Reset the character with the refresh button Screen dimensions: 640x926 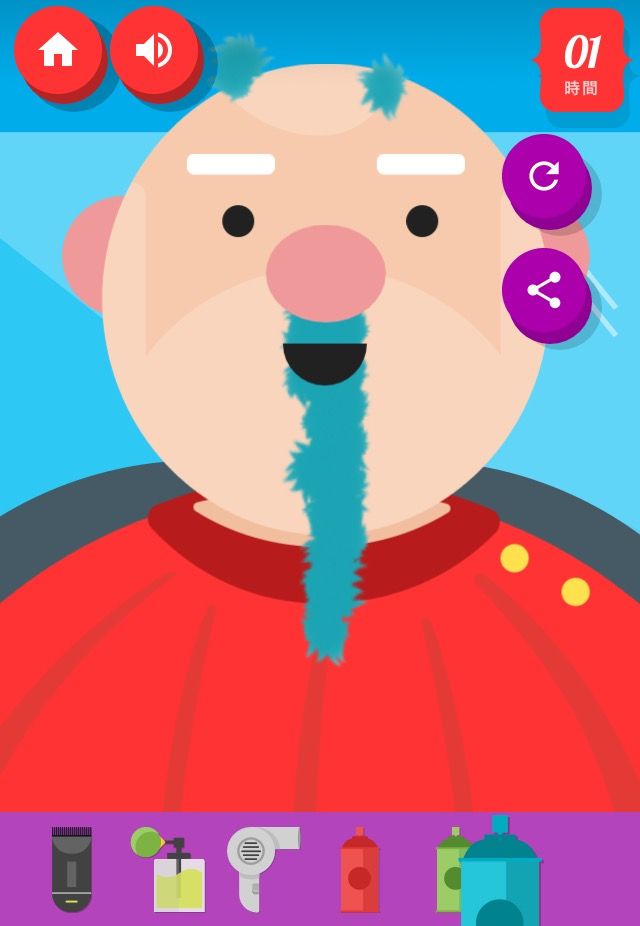[544, 176]
